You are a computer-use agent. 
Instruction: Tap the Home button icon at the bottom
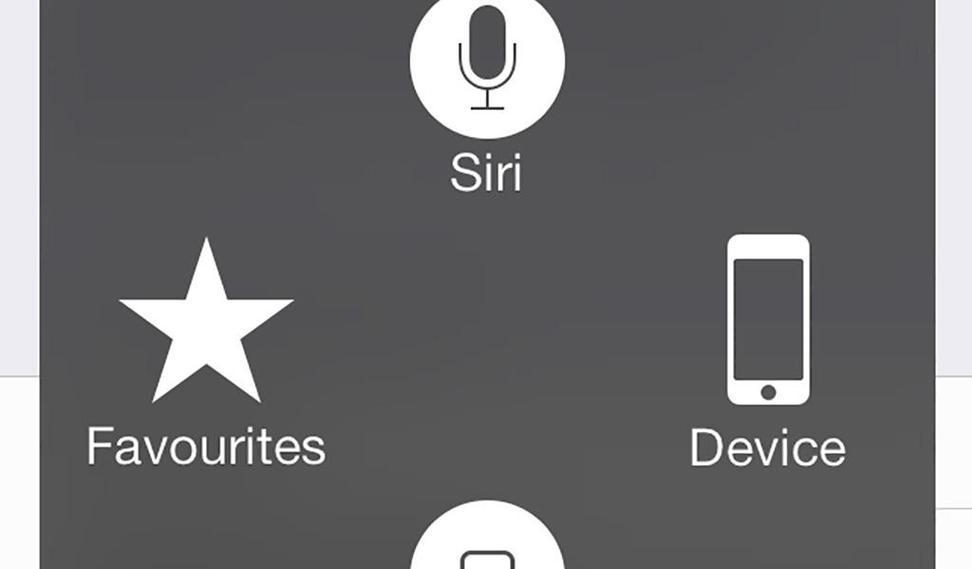(x=487, y=545)
